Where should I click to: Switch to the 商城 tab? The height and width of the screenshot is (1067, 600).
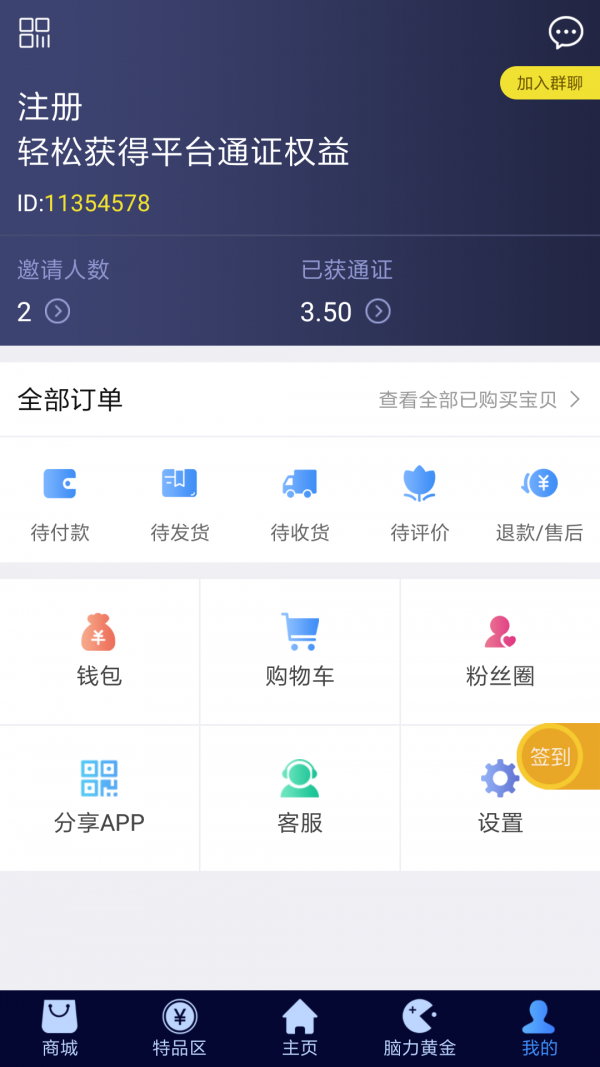[60, 1028]
